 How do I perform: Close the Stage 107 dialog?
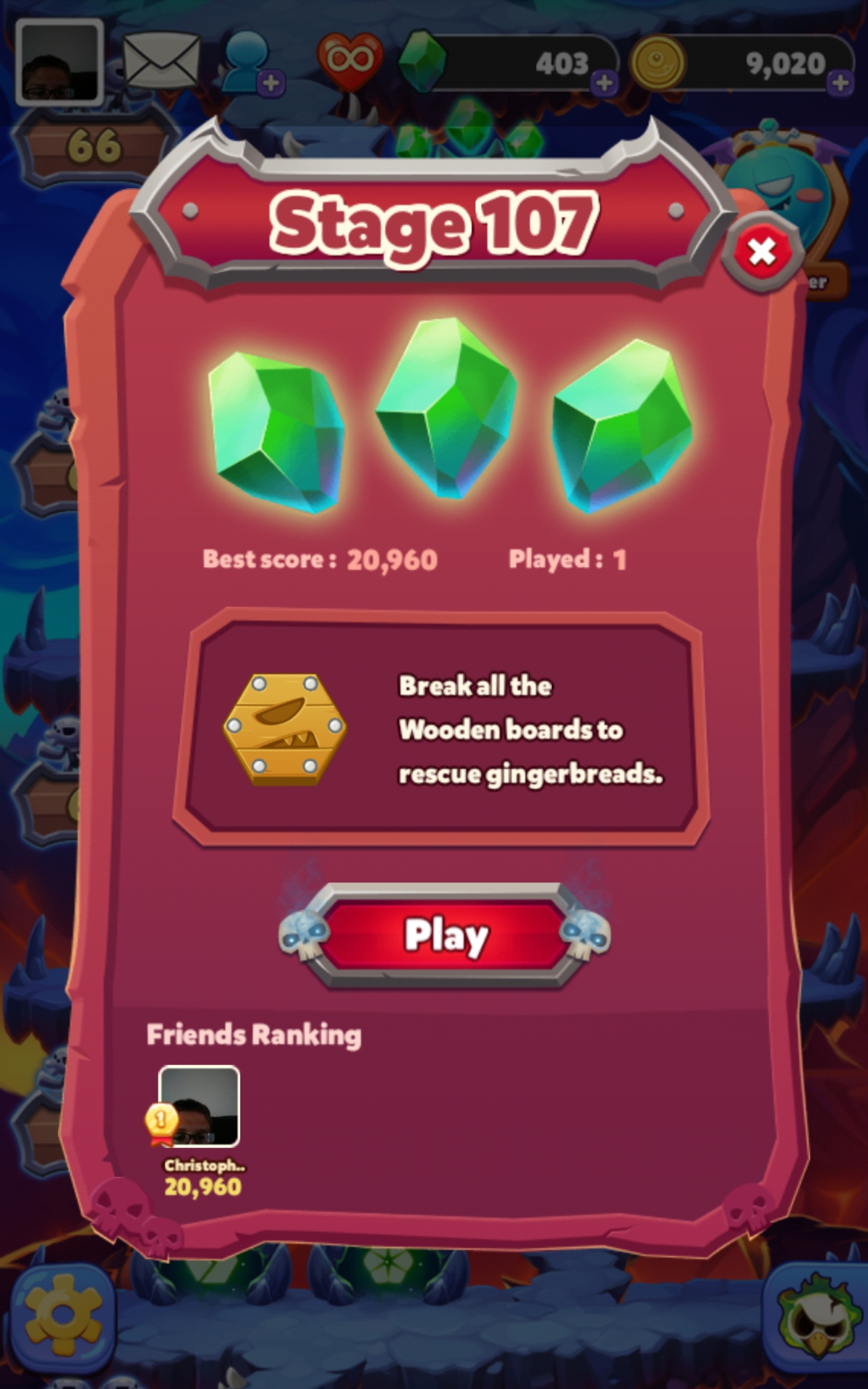tap(762, 252)
